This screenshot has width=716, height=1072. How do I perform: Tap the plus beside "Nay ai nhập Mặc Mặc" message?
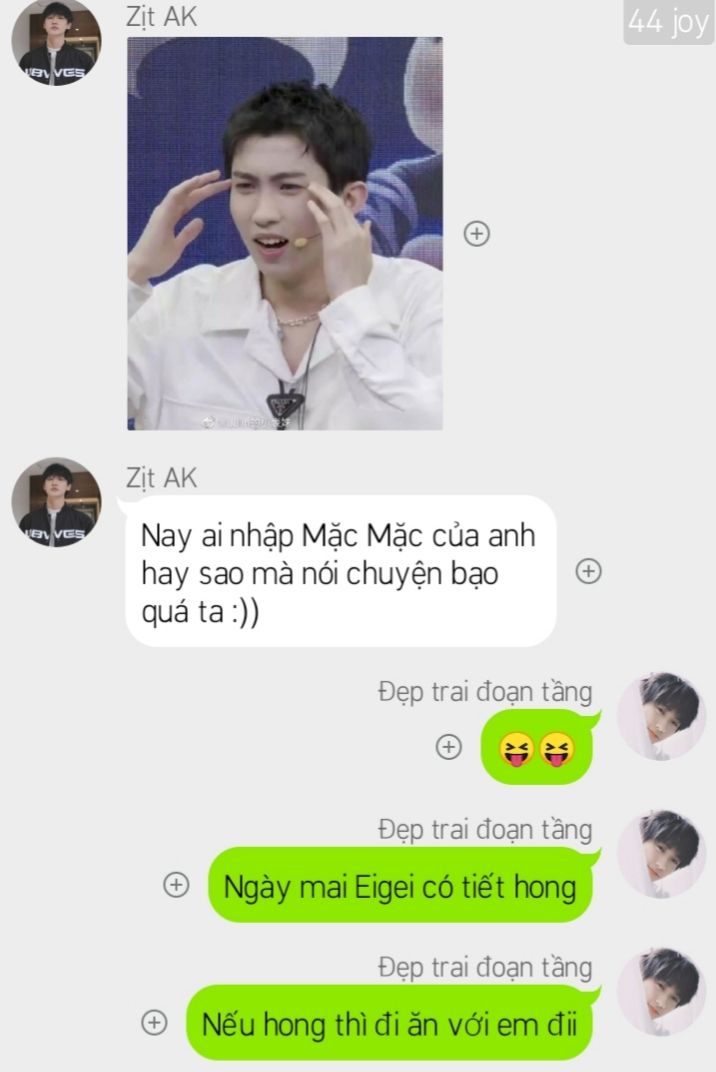tap(589, 571)
